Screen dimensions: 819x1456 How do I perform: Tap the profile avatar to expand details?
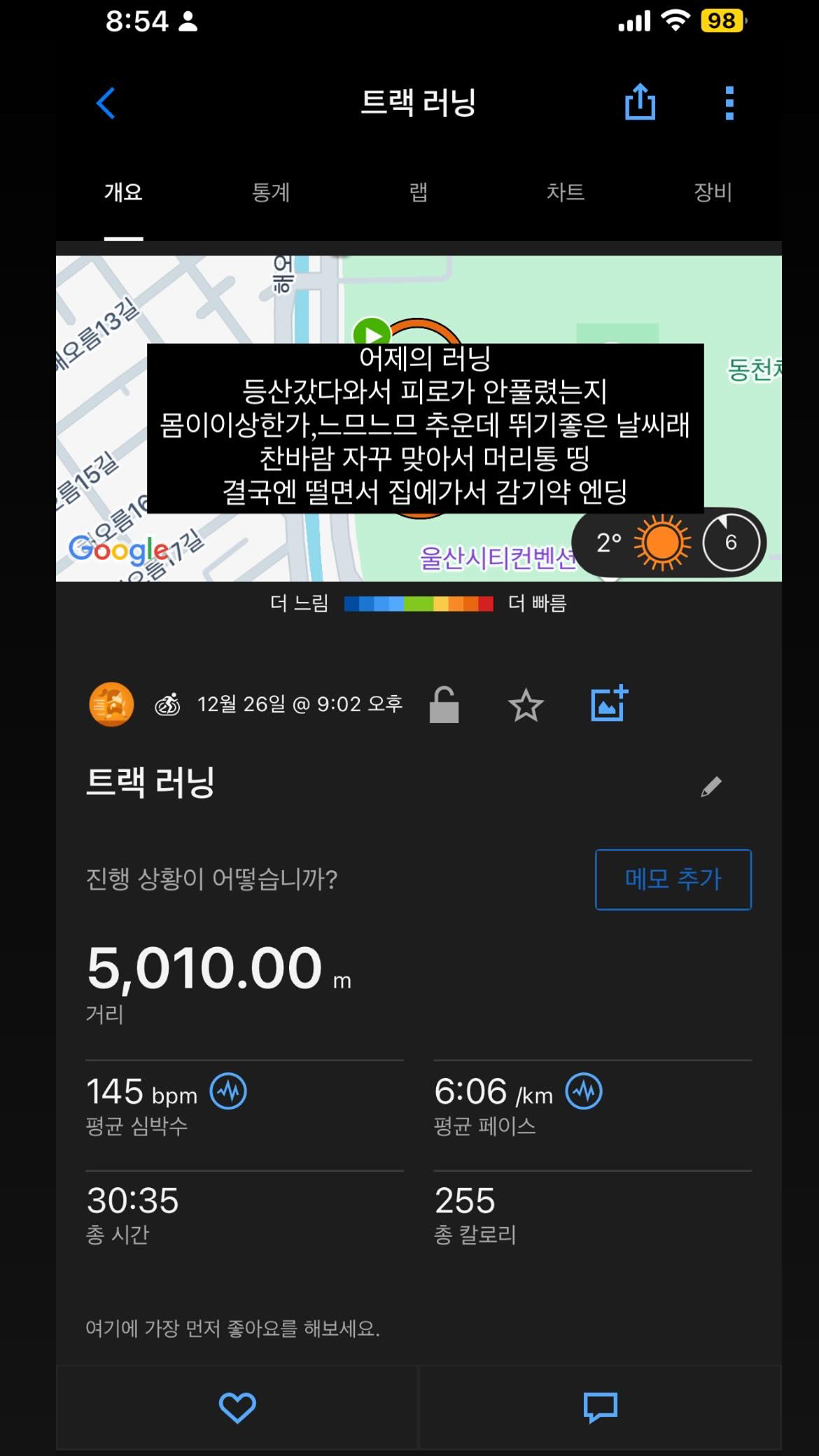pos(110,704)
